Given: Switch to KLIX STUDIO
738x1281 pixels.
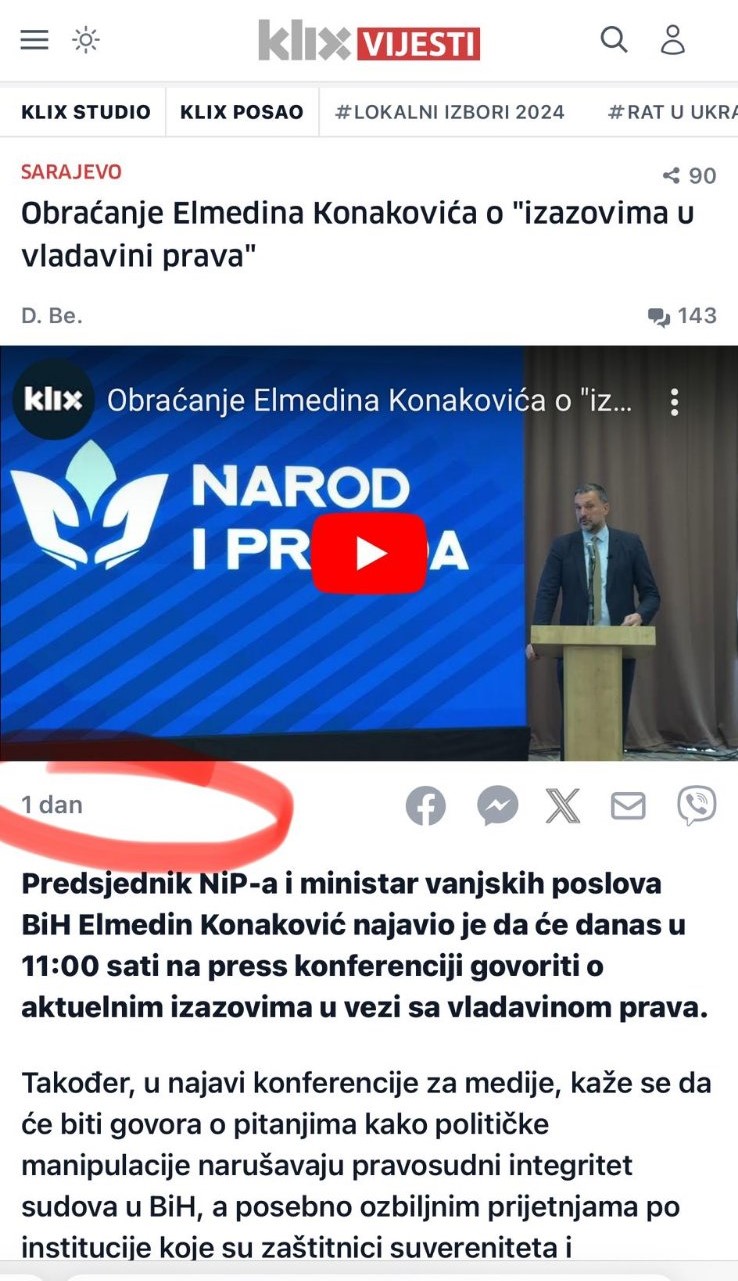Looking at the screenshot, I should tap(86, 112).
